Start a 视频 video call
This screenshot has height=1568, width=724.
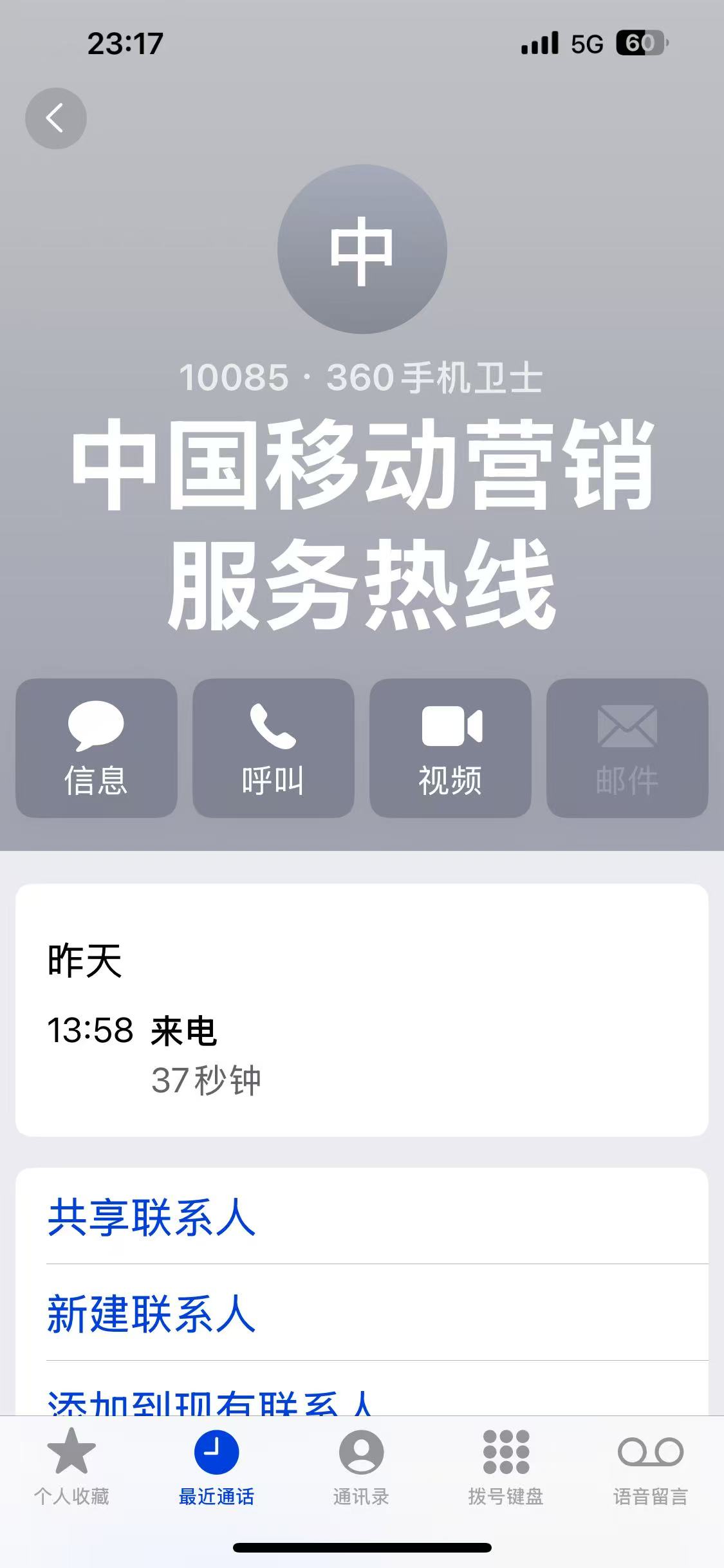[x=450, y=750]
